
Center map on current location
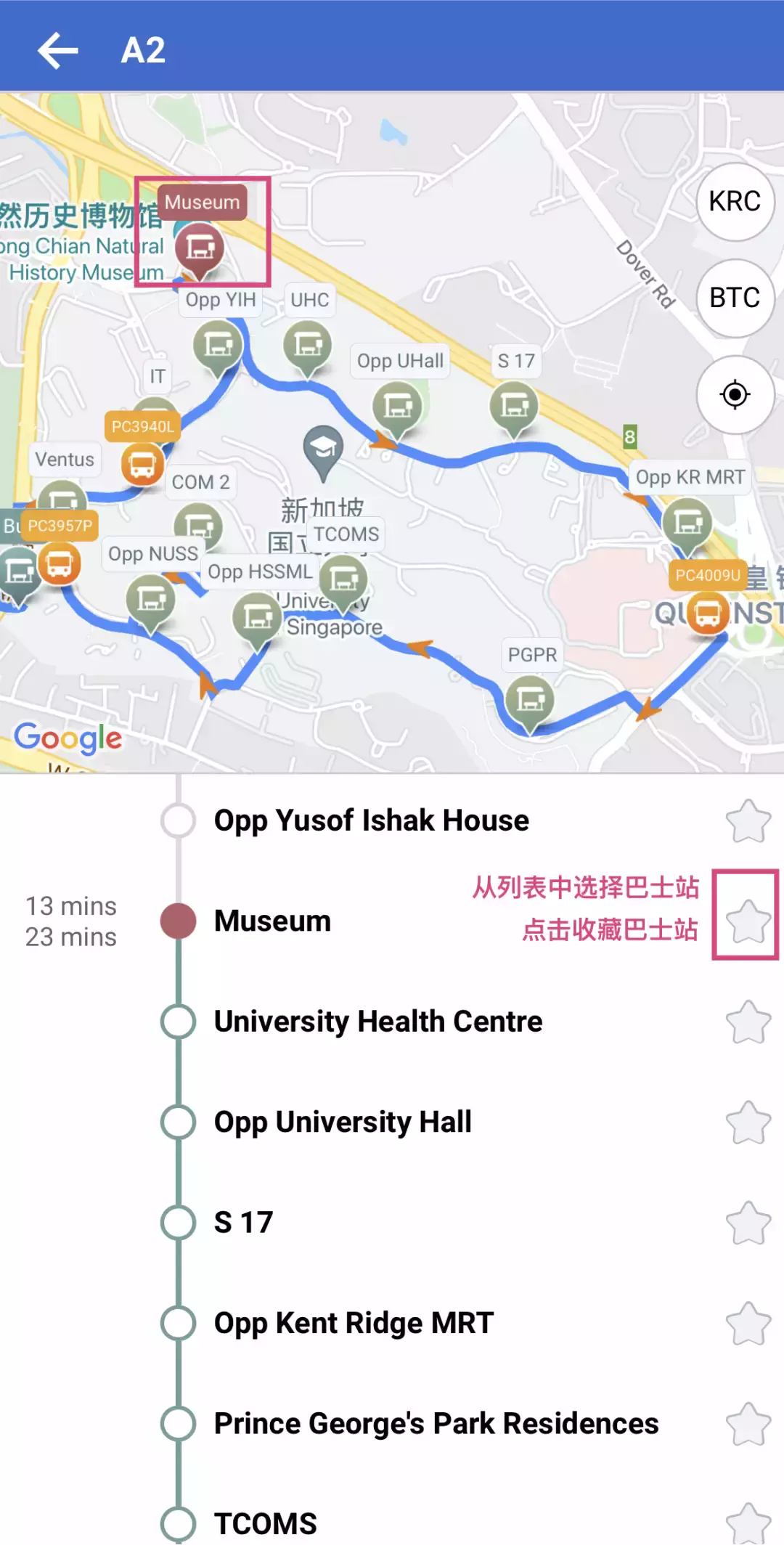(735, 394)
